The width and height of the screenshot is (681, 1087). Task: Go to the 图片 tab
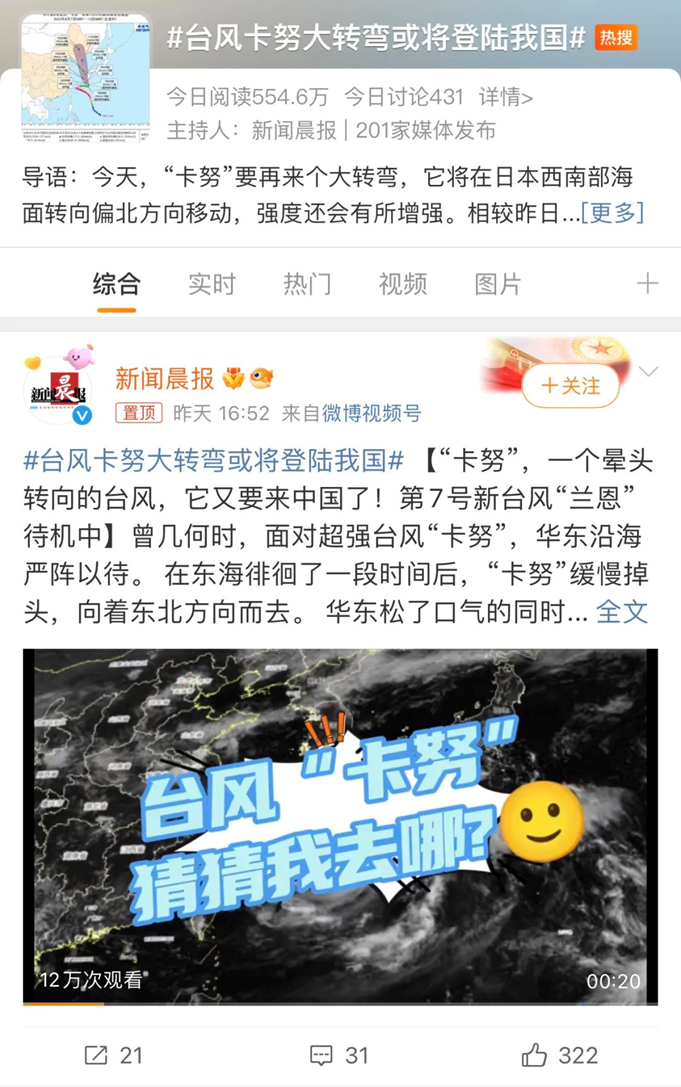(x=498, y=284)
